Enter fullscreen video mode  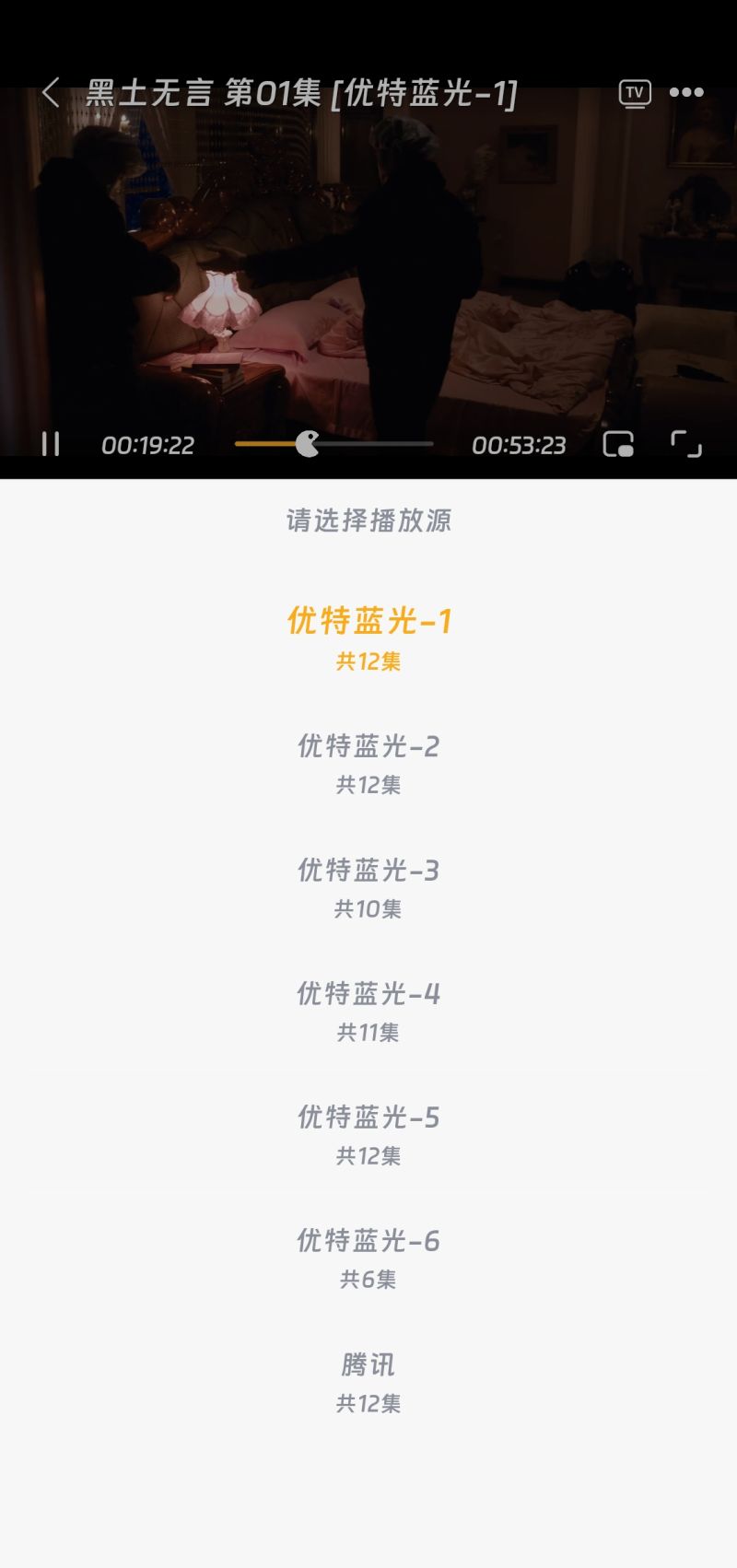[685, 444]
